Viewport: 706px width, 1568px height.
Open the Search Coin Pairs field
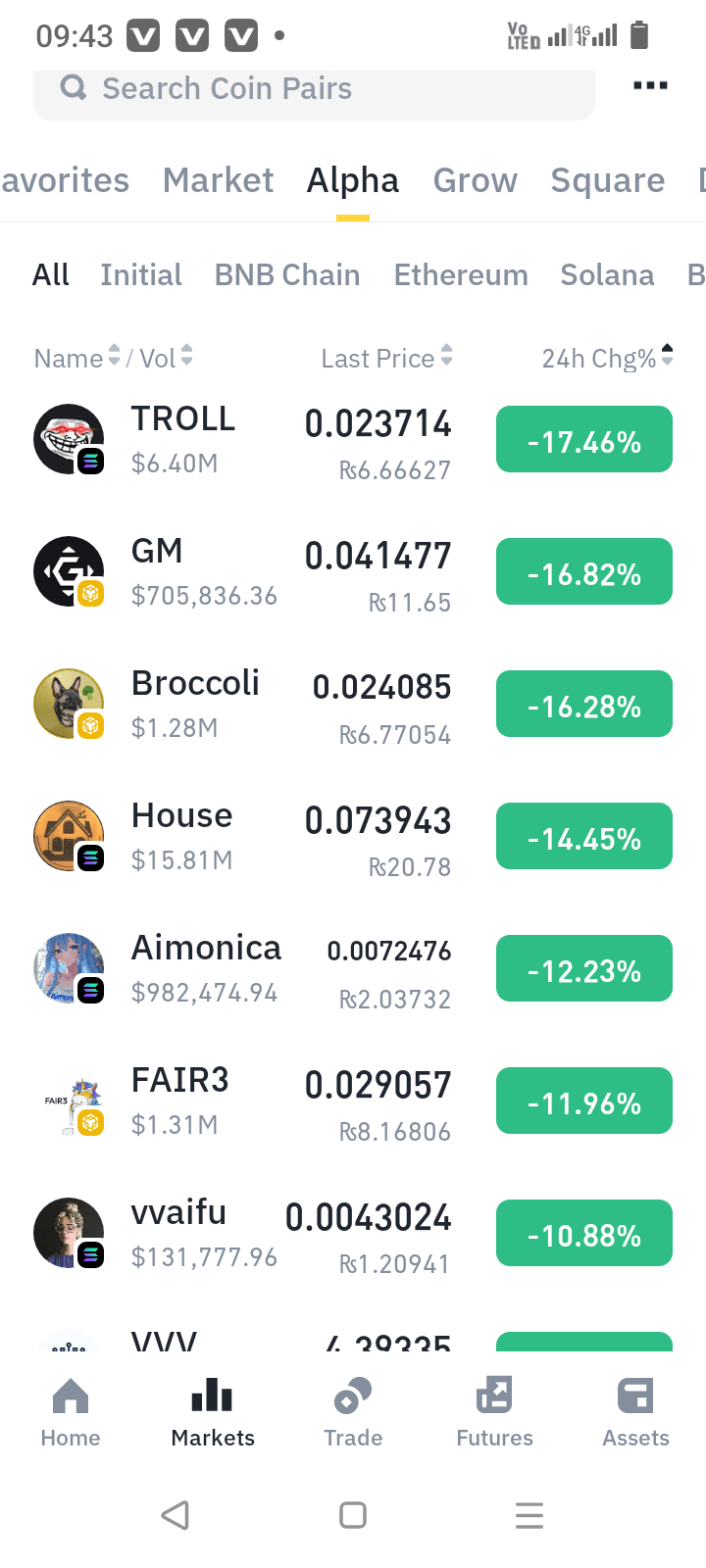click(x=314, y=90)
